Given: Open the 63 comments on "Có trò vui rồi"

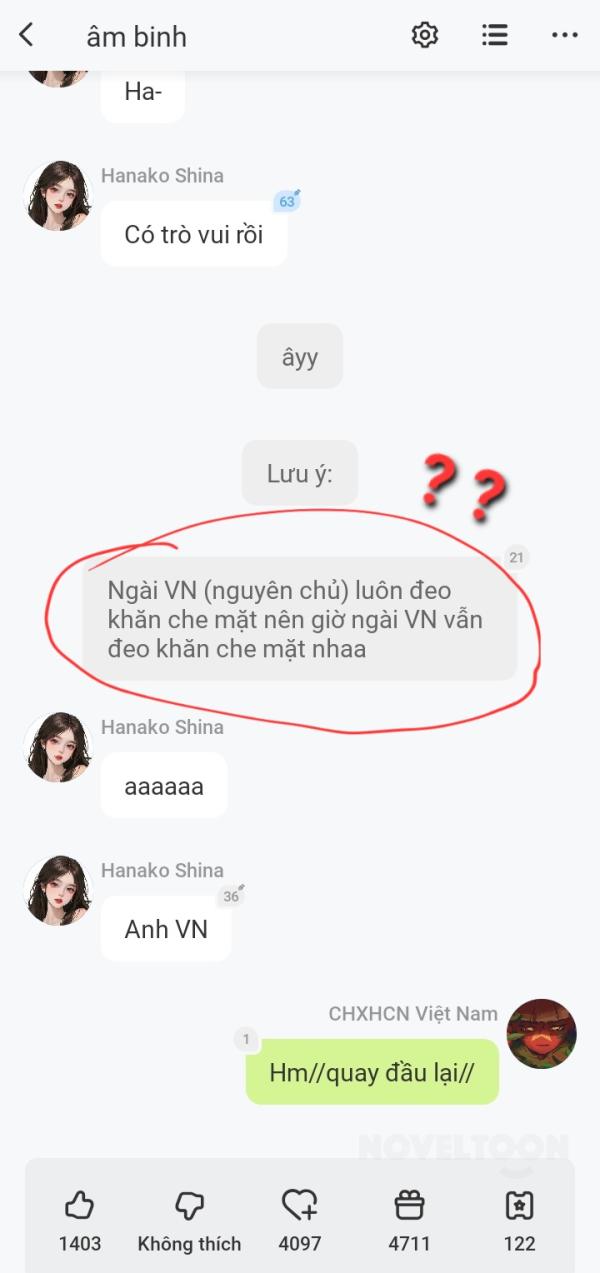Looking at the screenshot, I should (288, 201).
